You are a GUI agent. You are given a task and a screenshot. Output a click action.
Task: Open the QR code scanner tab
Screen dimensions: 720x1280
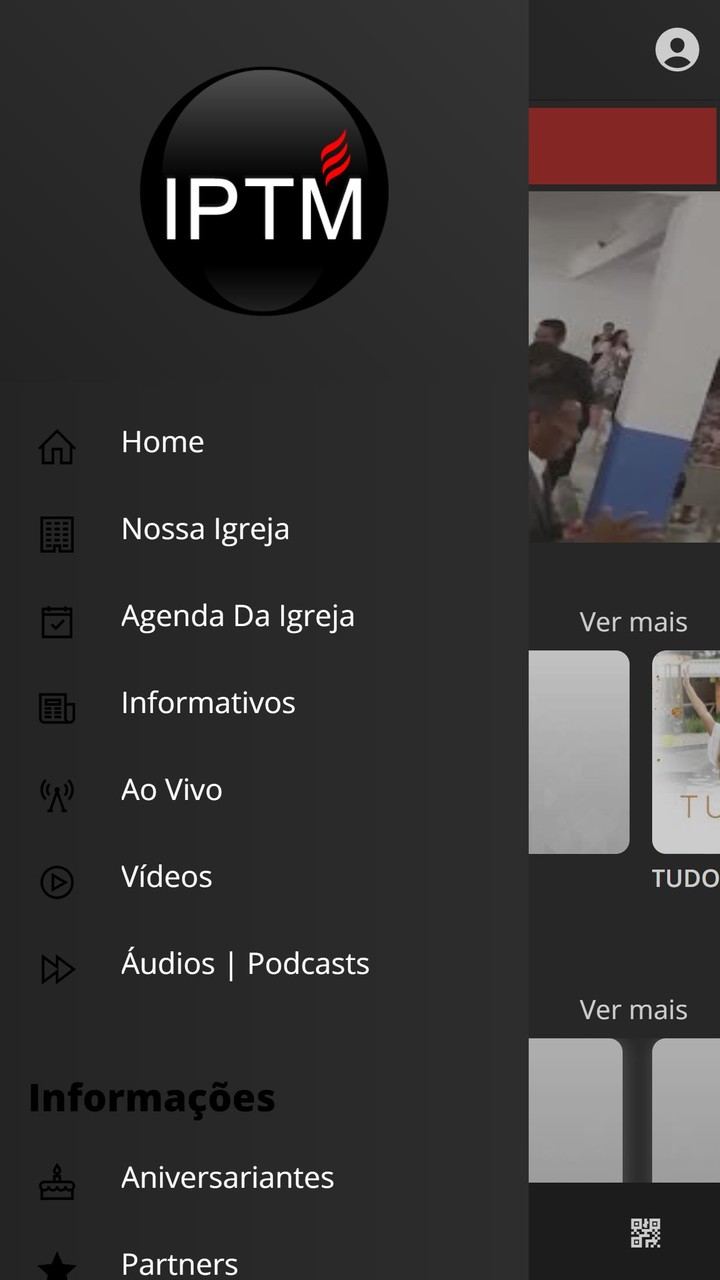point(645,1233)
